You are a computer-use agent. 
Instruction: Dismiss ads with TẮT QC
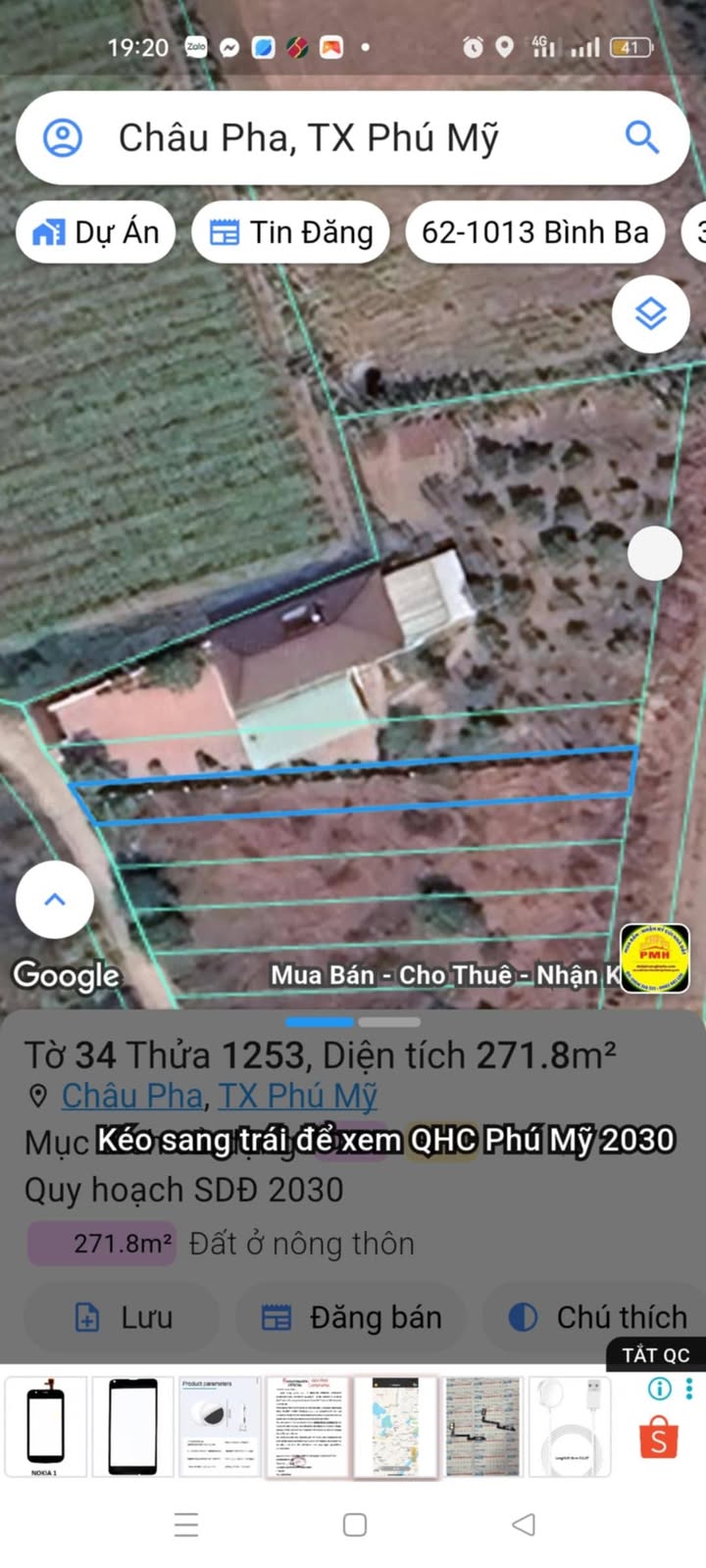tap(655, 1354)
